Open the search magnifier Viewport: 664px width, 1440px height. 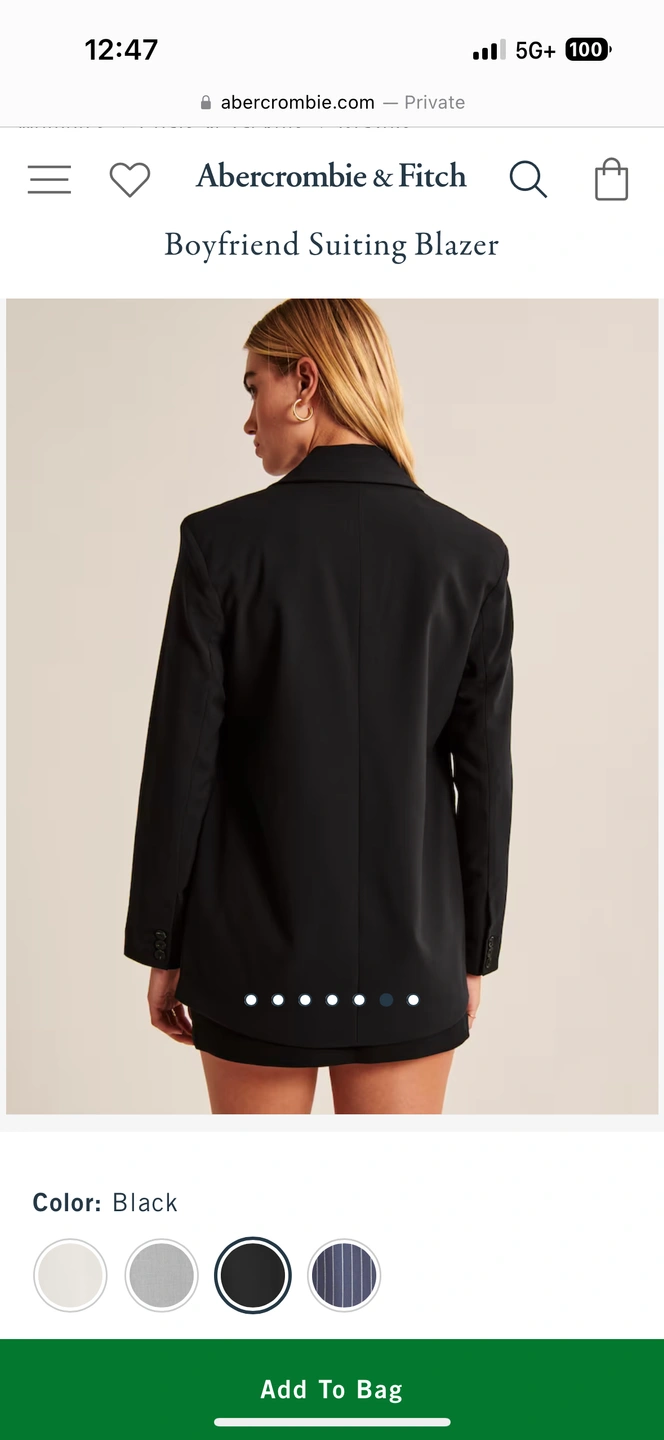(528, 180)
